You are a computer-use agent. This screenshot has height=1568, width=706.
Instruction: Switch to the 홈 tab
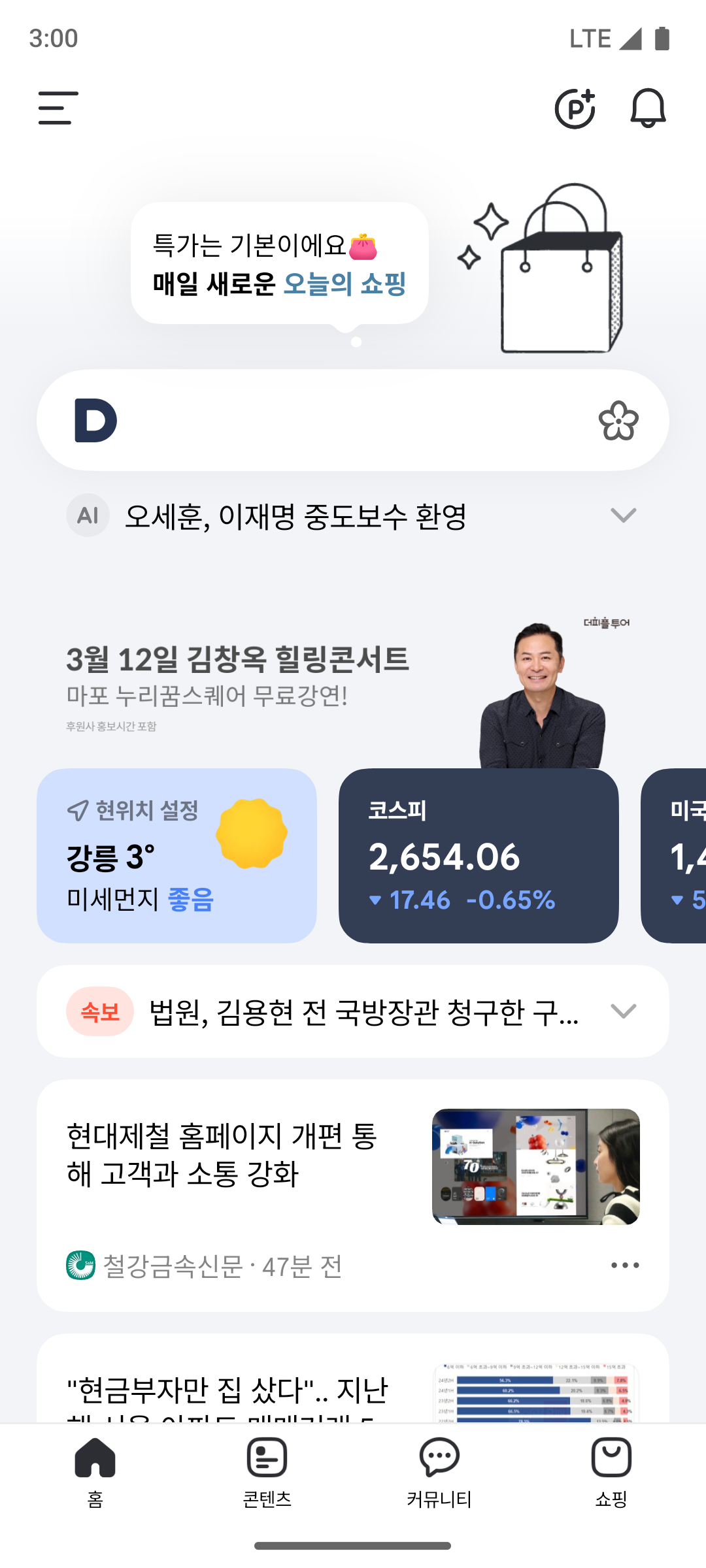click(95, 1471)
